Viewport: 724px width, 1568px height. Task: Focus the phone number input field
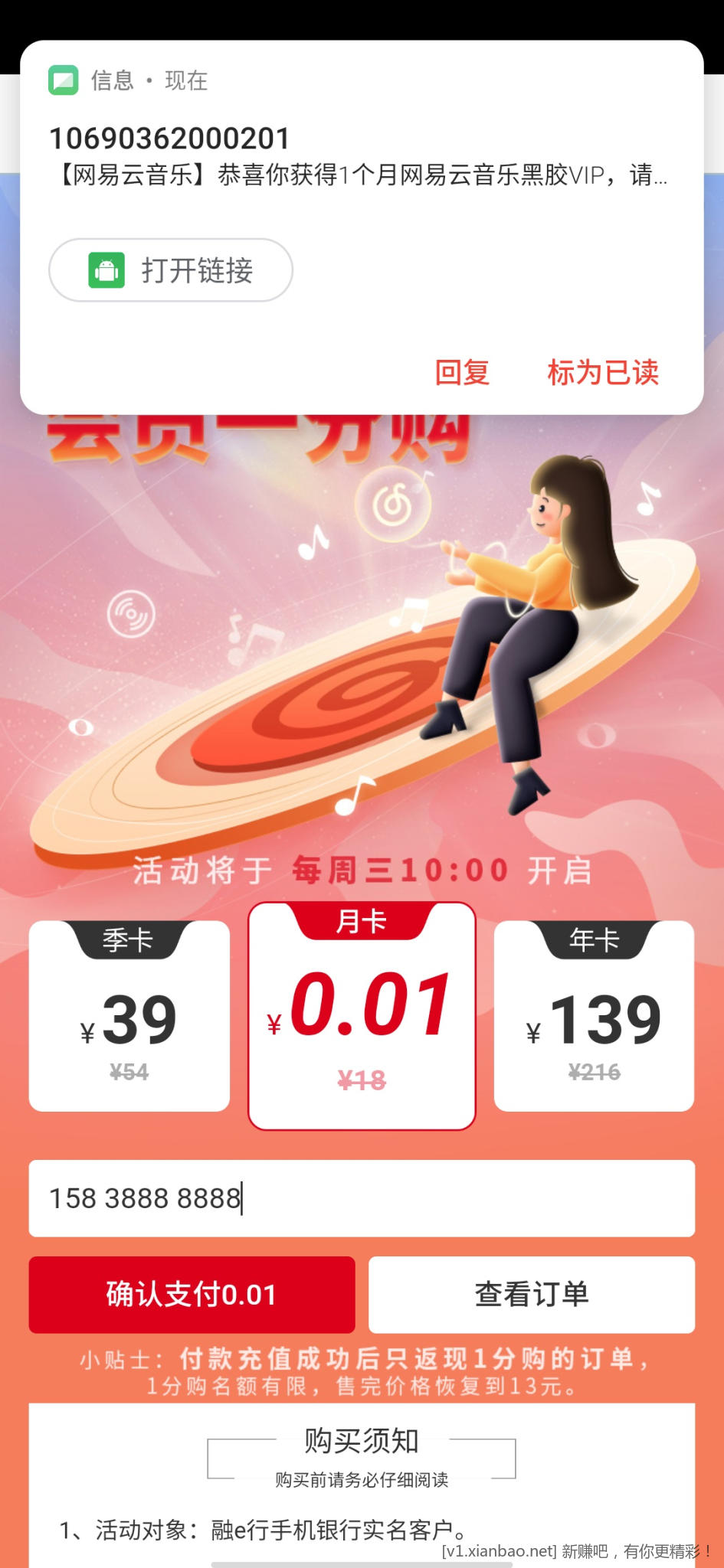click(362, 1198)
